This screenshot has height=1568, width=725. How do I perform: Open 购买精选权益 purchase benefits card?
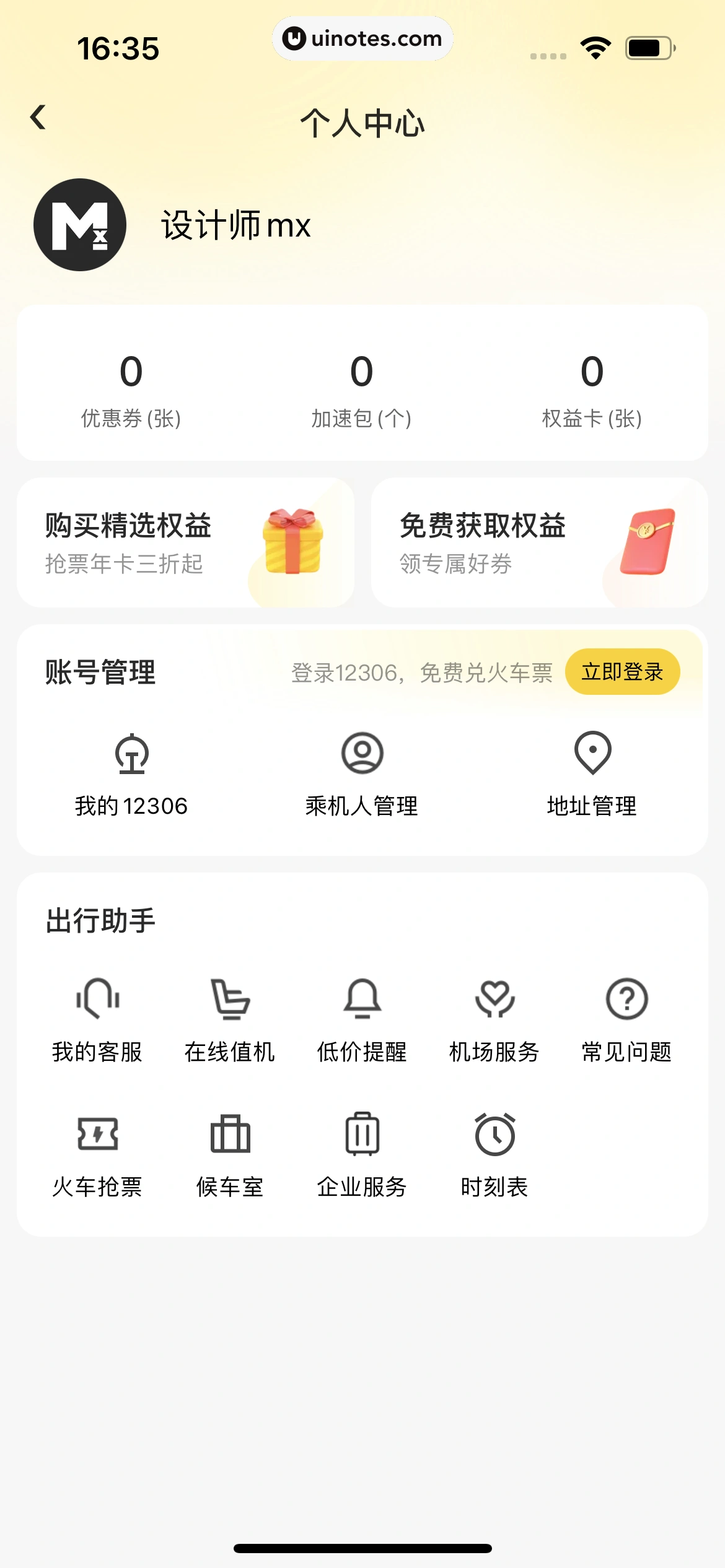pyautogui.click(x=185, y=541)
